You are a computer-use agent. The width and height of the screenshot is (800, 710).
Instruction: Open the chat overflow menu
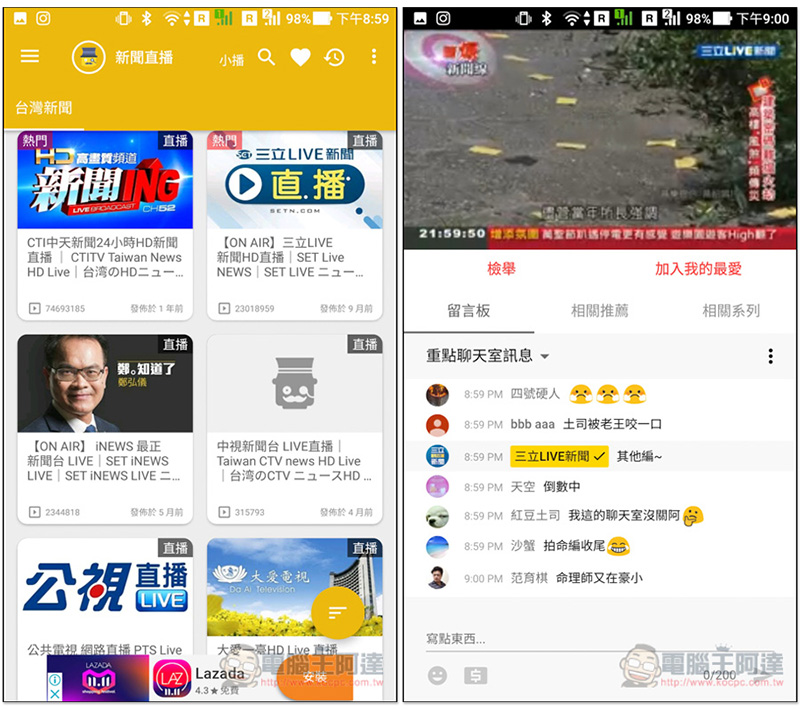pos(770,356)
